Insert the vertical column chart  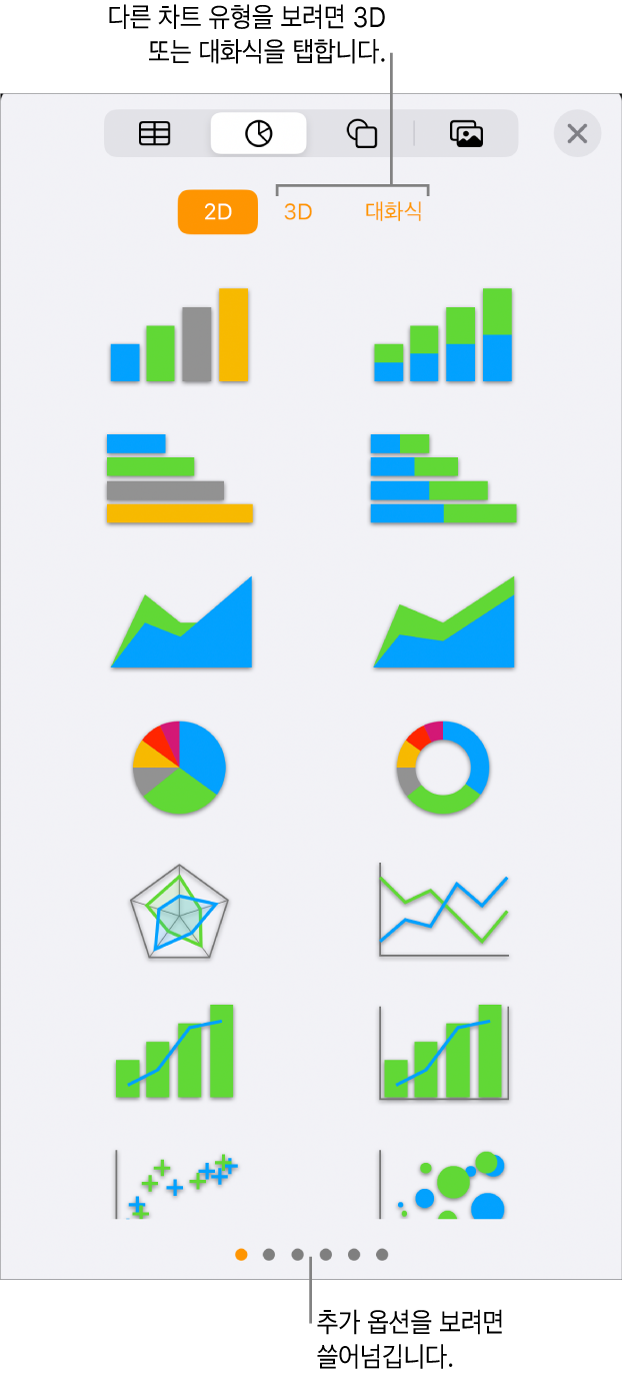[180, 336]
